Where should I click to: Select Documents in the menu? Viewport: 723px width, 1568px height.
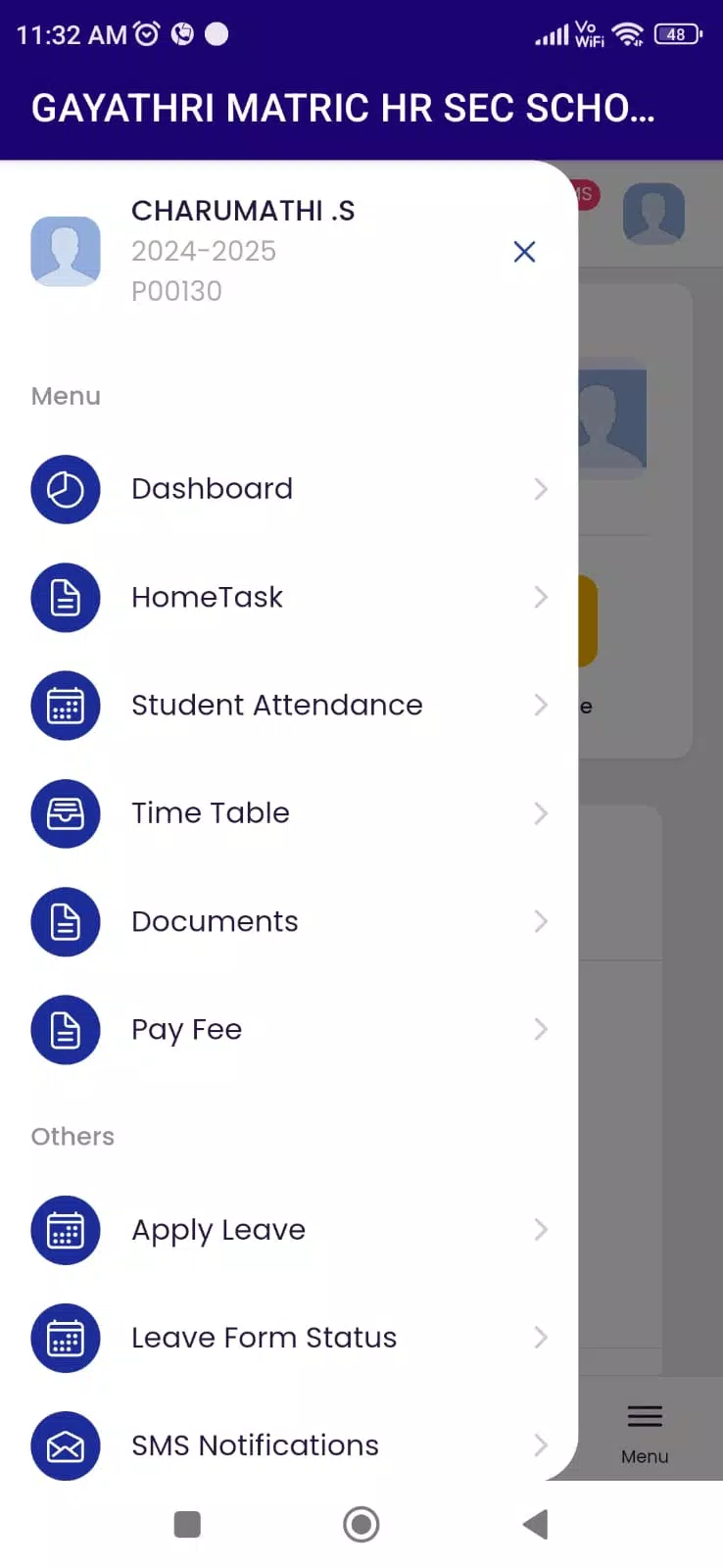pyautogui.click(x=289, y=921)
